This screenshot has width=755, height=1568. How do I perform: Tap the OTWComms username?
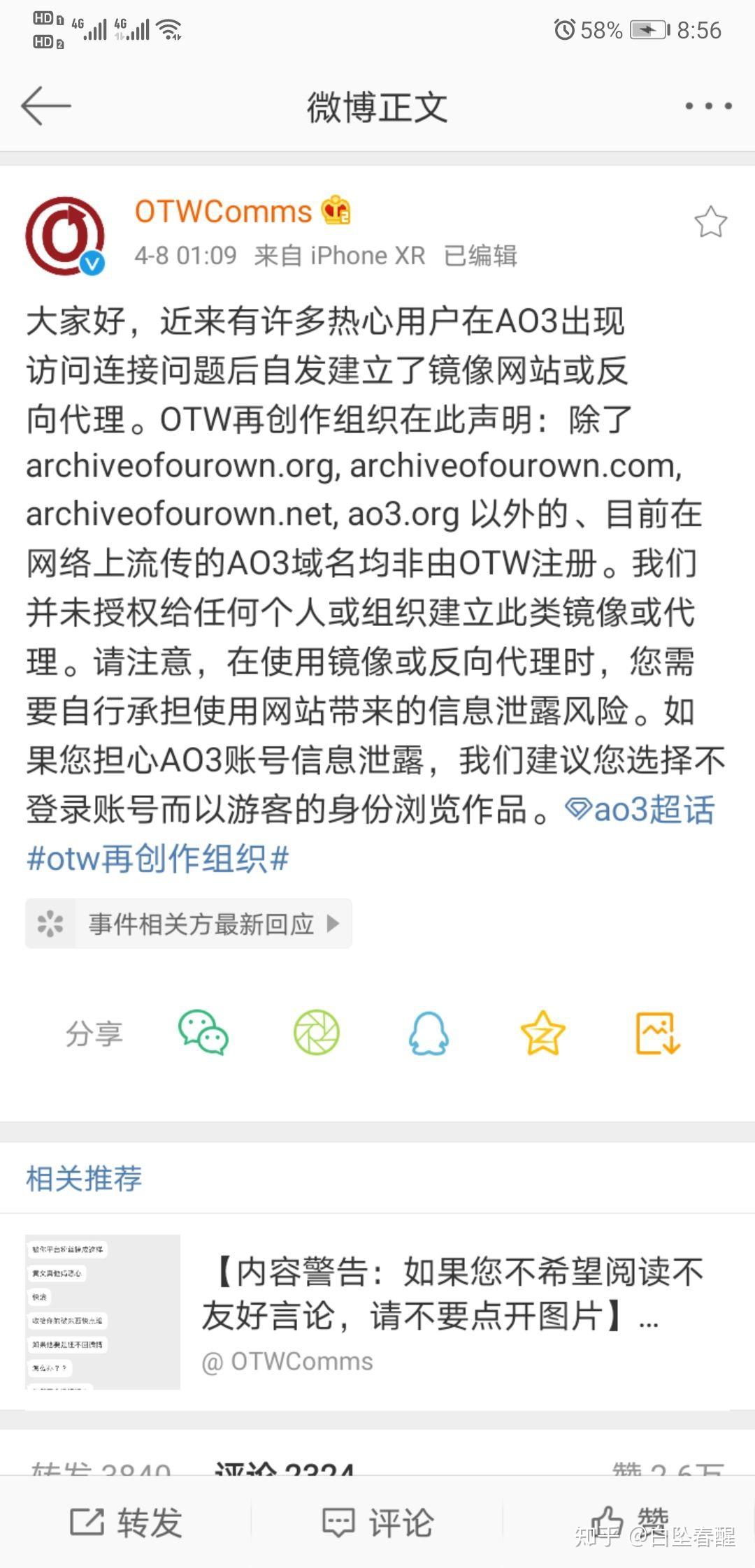click(x=223, y=212)
